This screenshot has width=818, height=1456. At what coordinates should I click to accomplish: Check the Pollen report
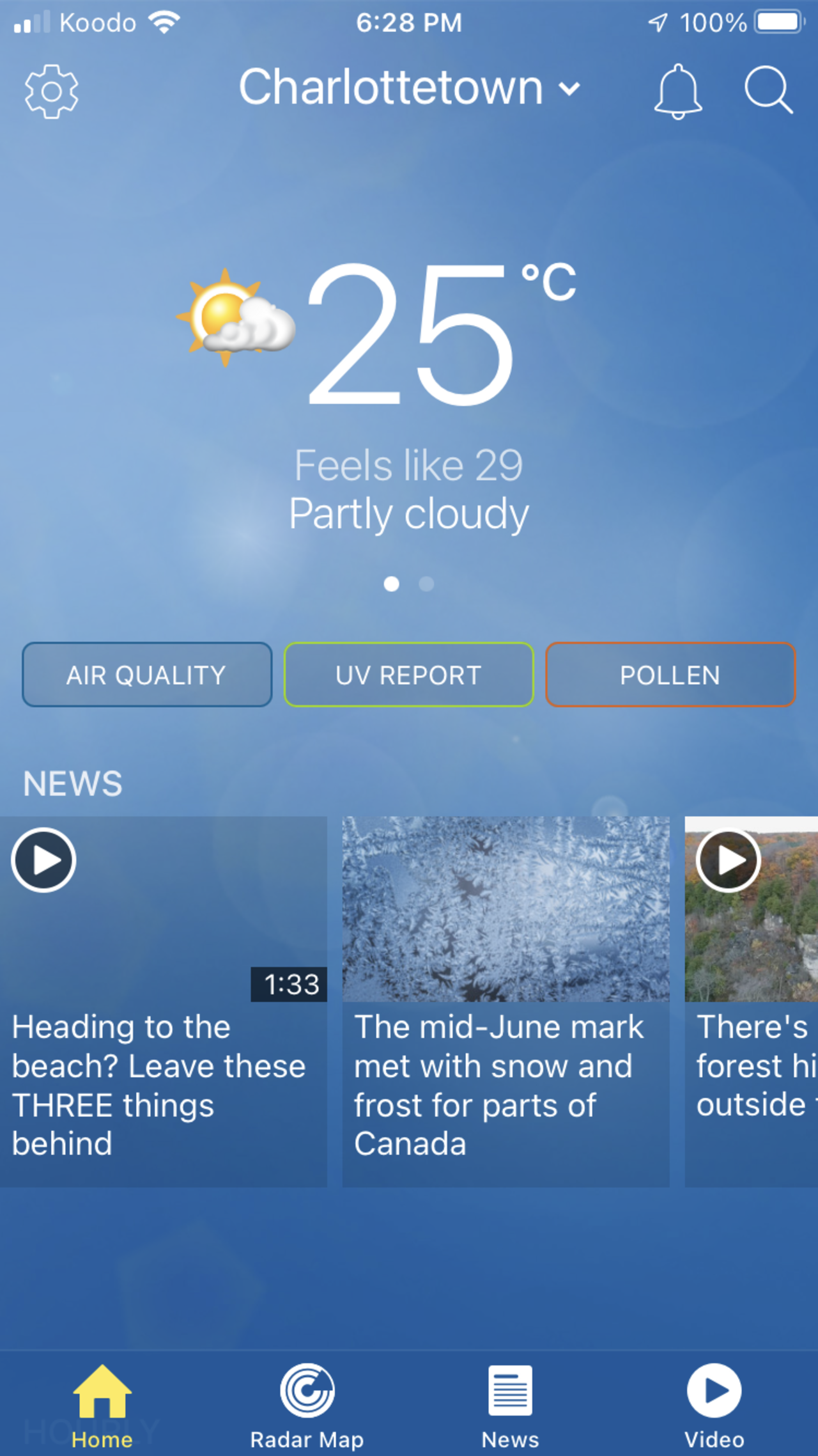pos(670,675)
